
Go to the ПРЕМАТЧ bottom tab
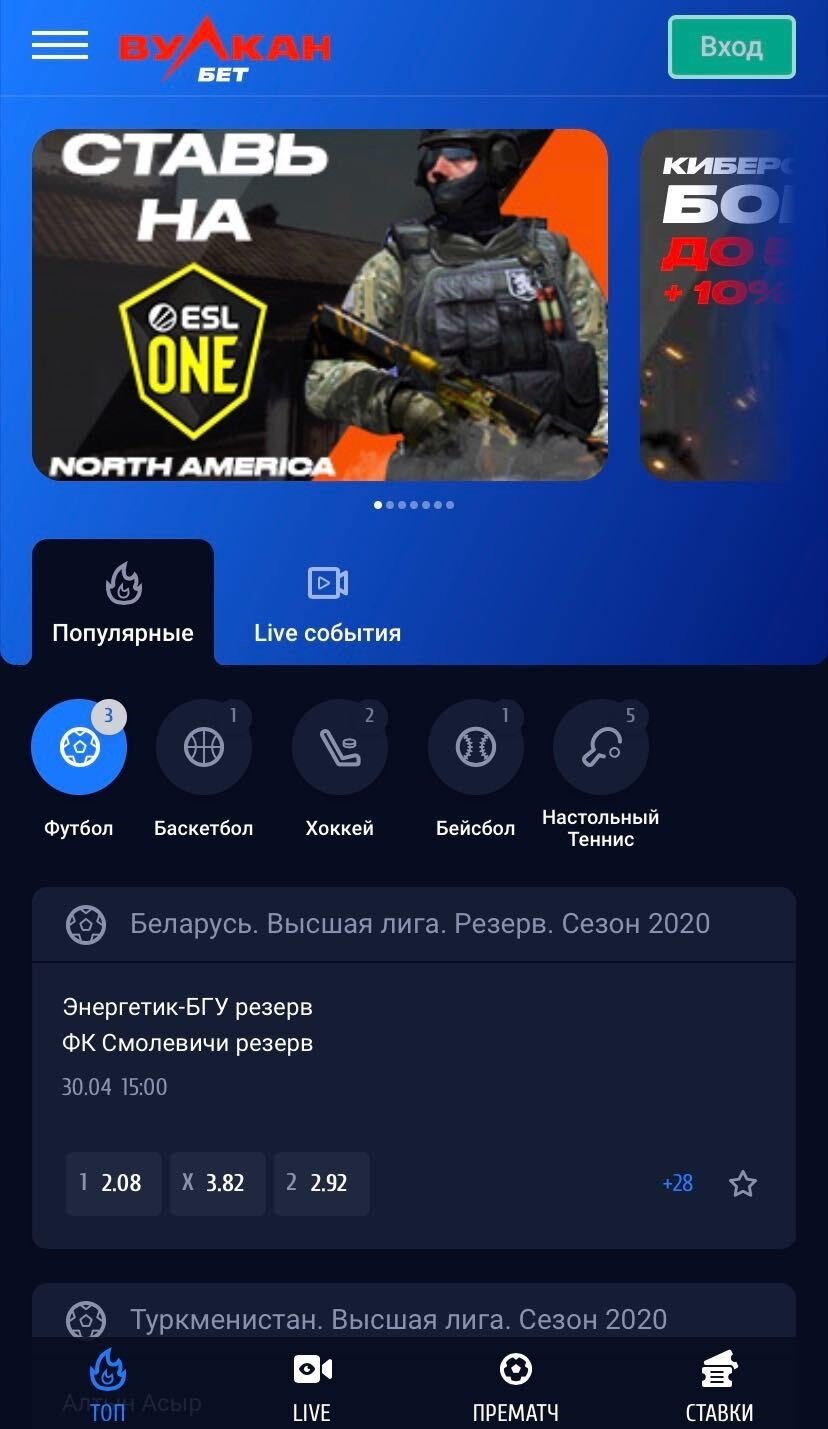point(515,1387)
